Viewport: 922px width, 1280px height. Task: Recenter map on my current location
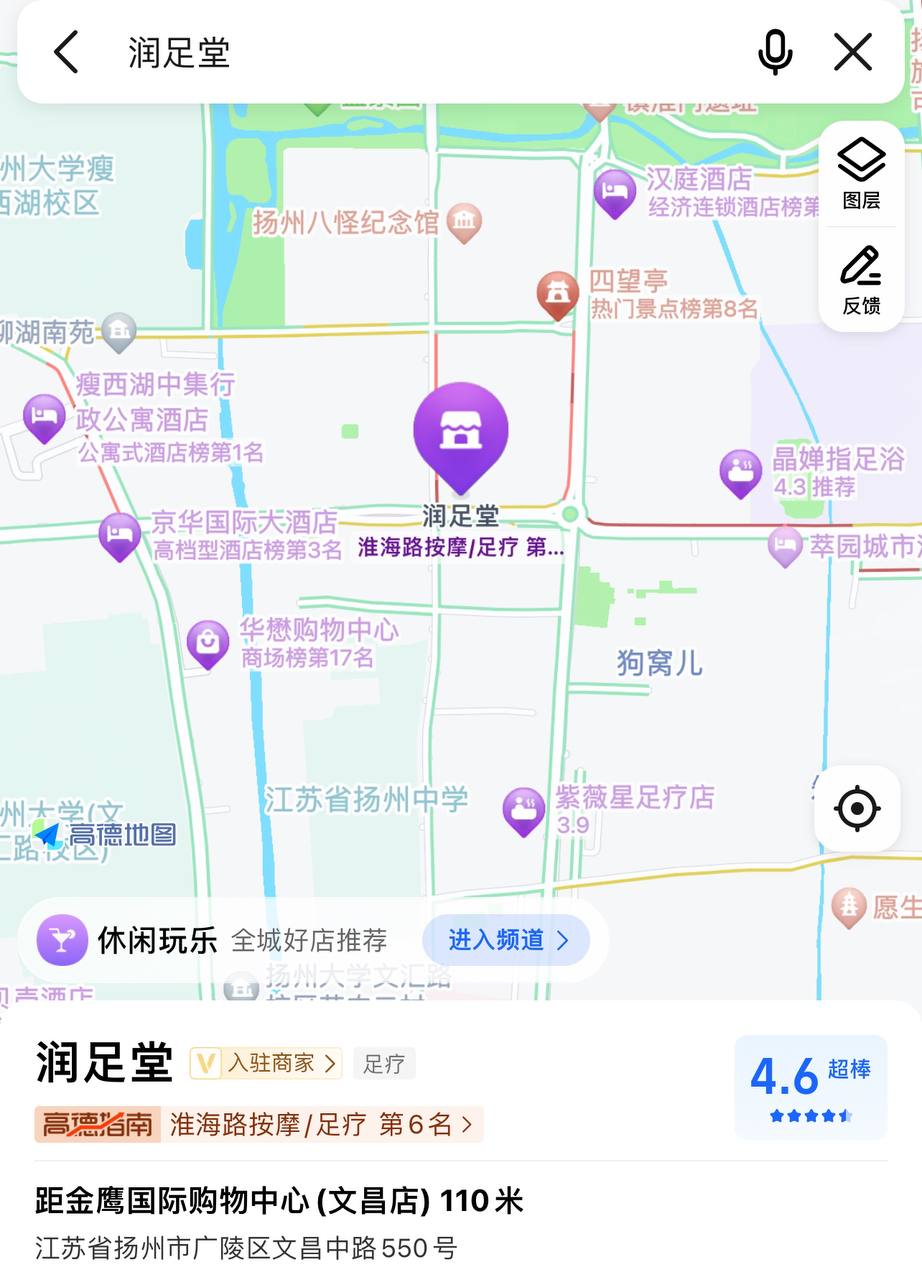pos(857,809)
